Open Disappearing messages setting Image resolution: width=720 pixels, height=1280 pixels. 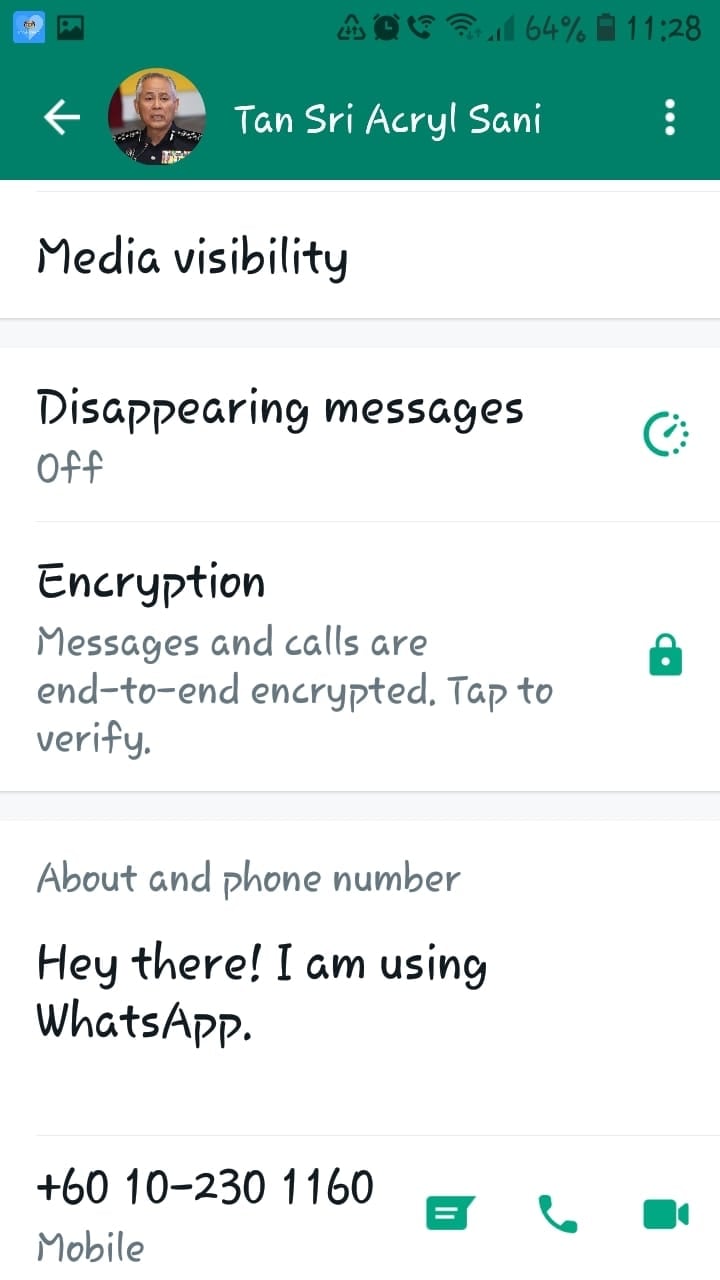tap(360, 435)
